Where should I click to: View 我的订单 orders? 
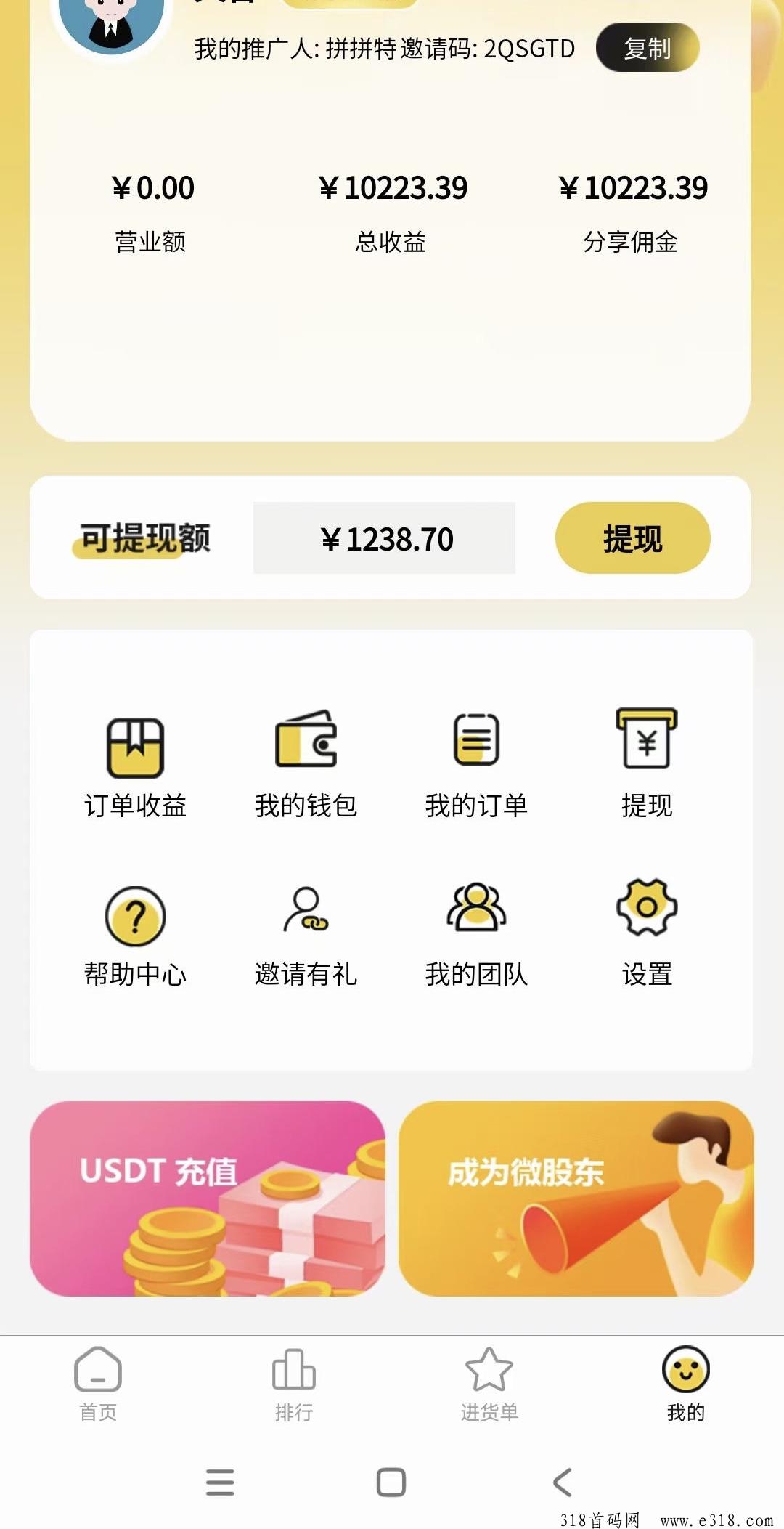click(x=476, y=766)
